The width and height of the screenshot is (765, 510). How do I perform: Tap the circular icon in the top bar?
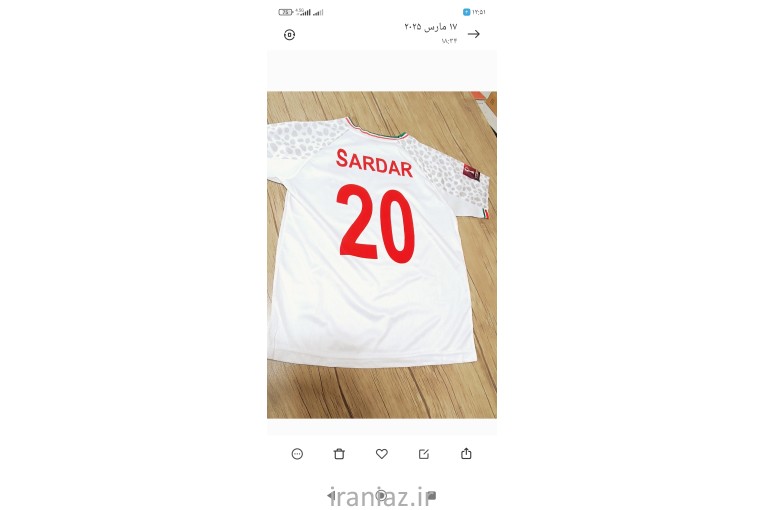[290, 34]
